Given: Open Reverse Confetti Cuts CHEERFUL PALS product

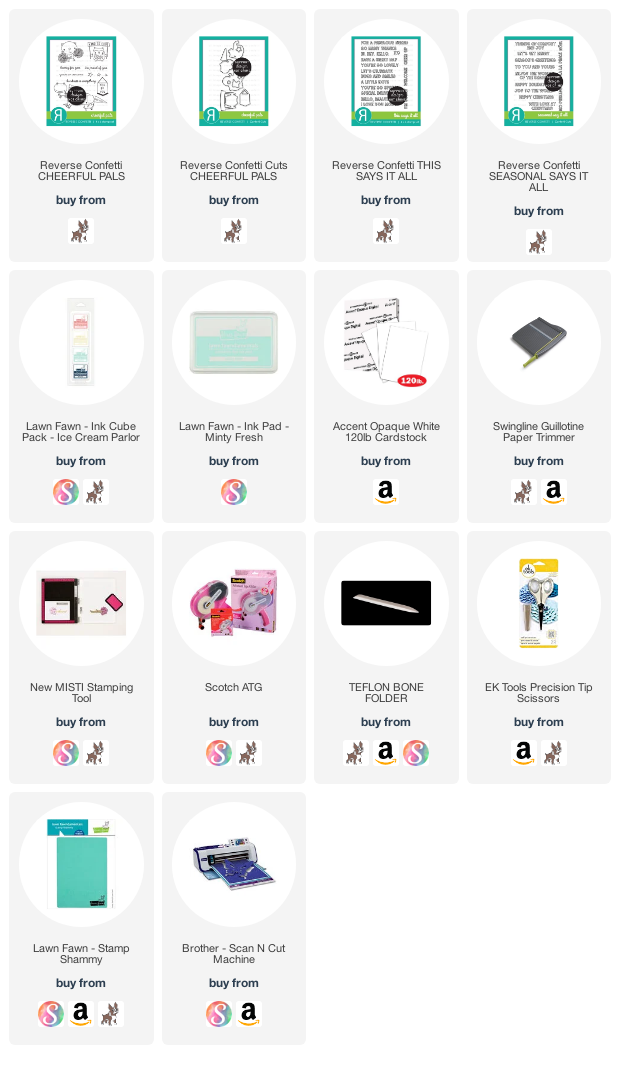Looking at the screenshot, I should pyautogui.click(x=234, y=82).
